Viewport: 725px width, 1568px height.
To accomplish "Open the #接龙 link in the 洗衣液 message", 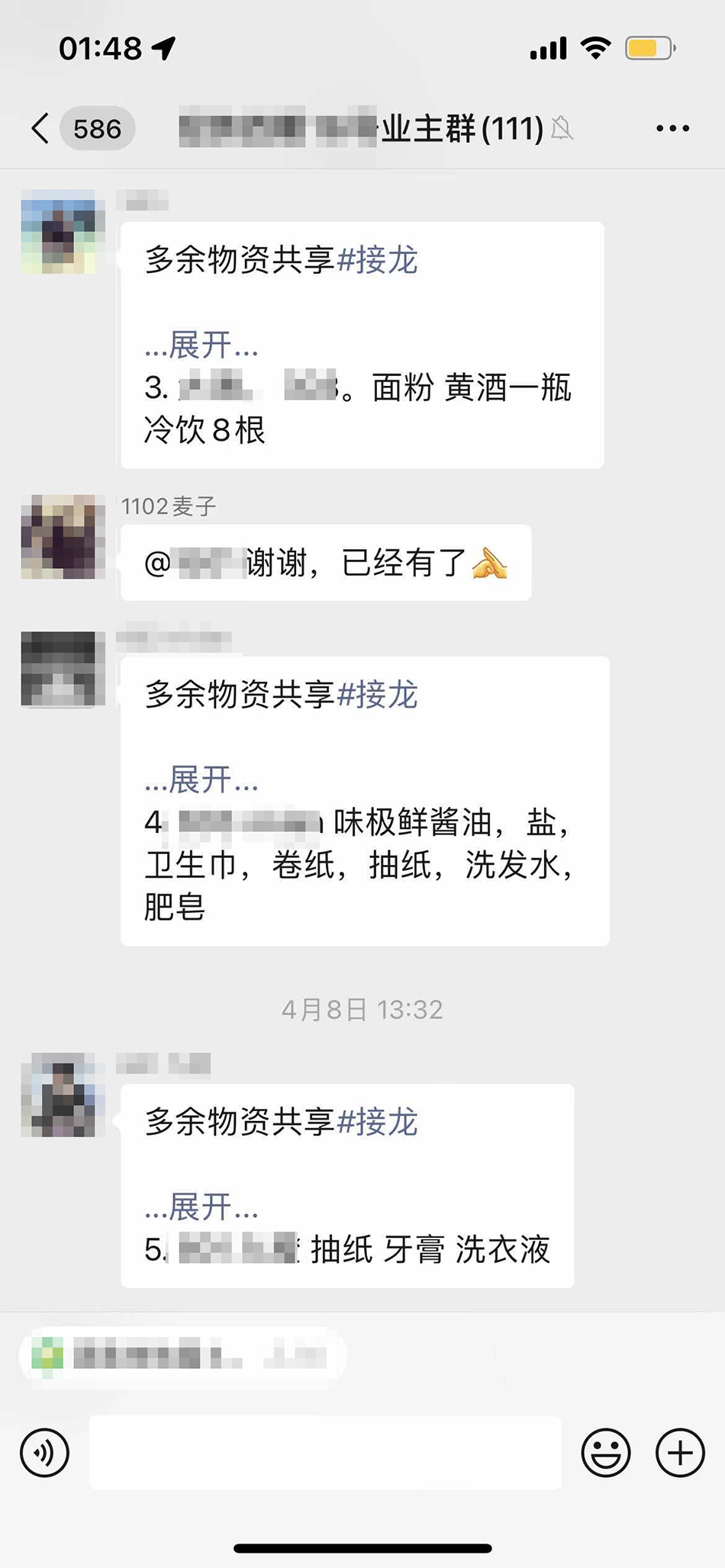I will 378,1122.
